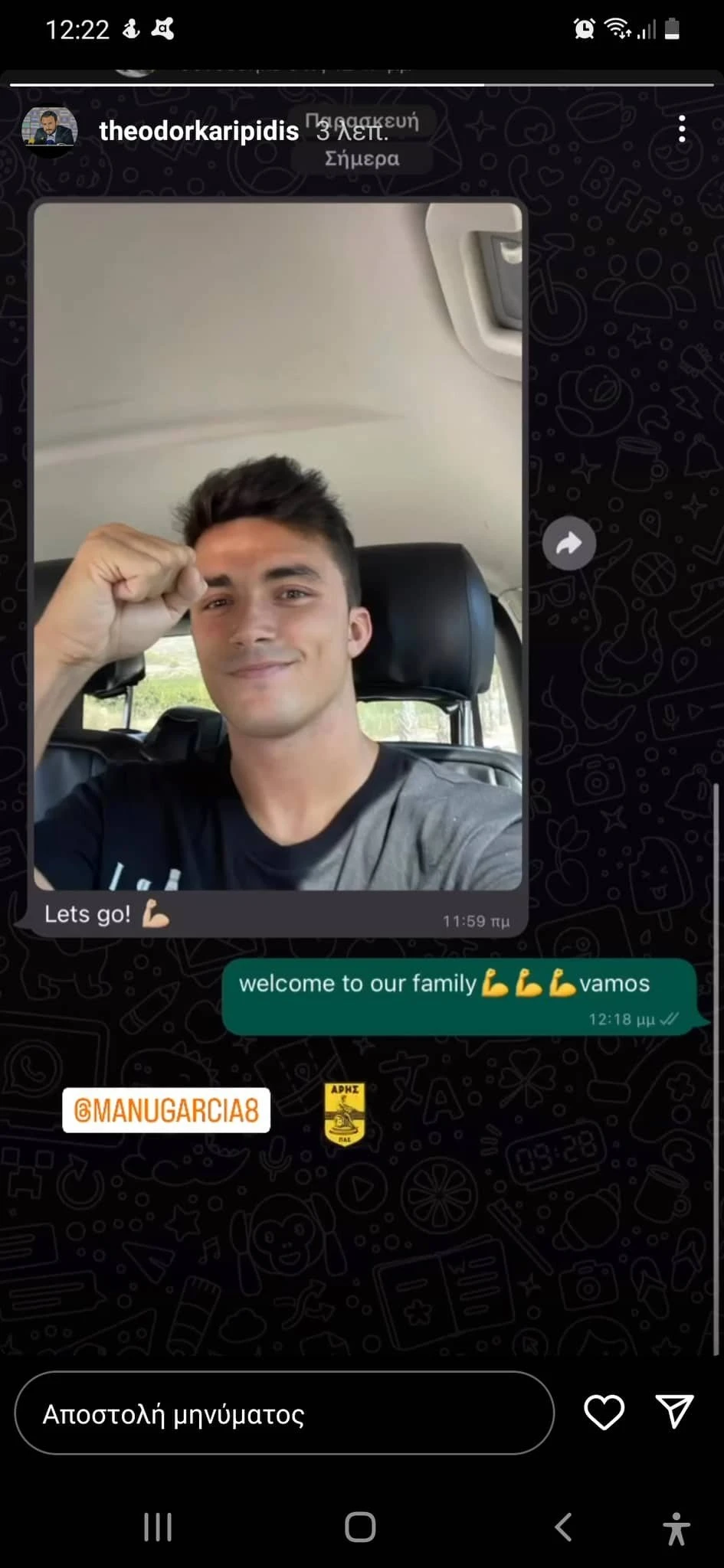Open the theodorkaripidis username link
The height and width of the screenshot is (1568, 724).
198,131
